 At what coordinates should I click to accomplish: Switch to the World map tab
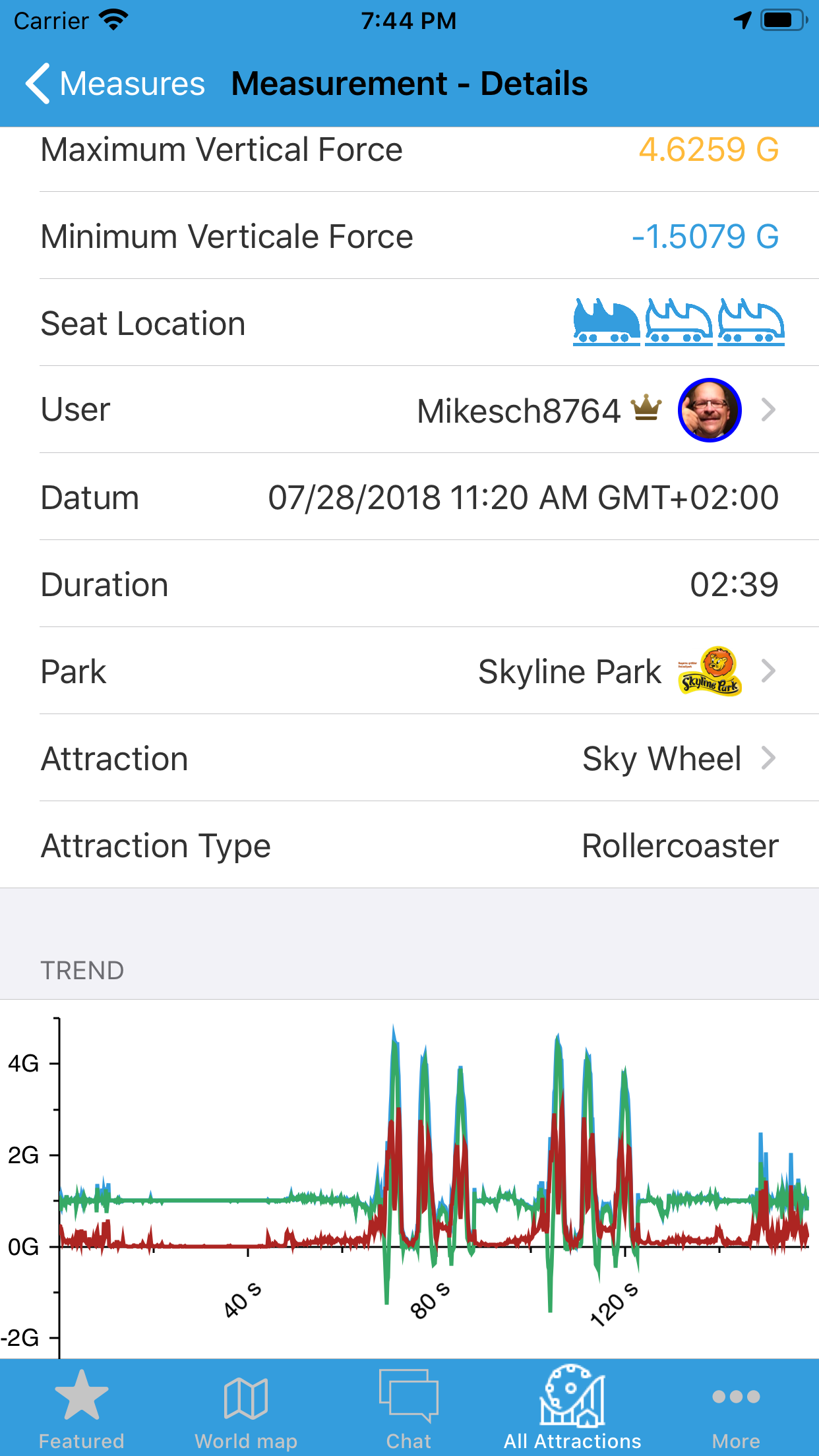(246, 1407)
